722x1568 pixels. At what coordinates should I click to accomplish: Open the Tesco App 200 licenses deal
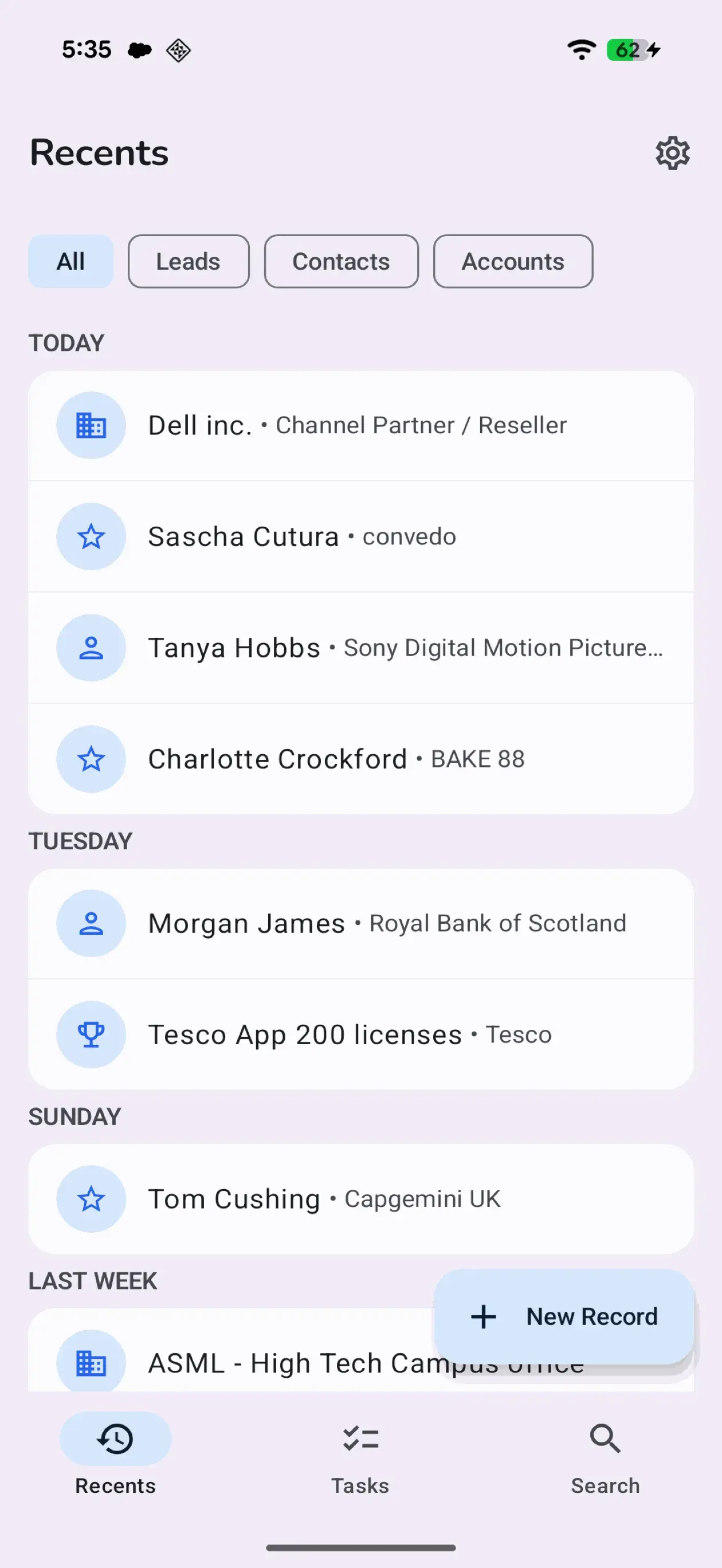coord(359,1034)
